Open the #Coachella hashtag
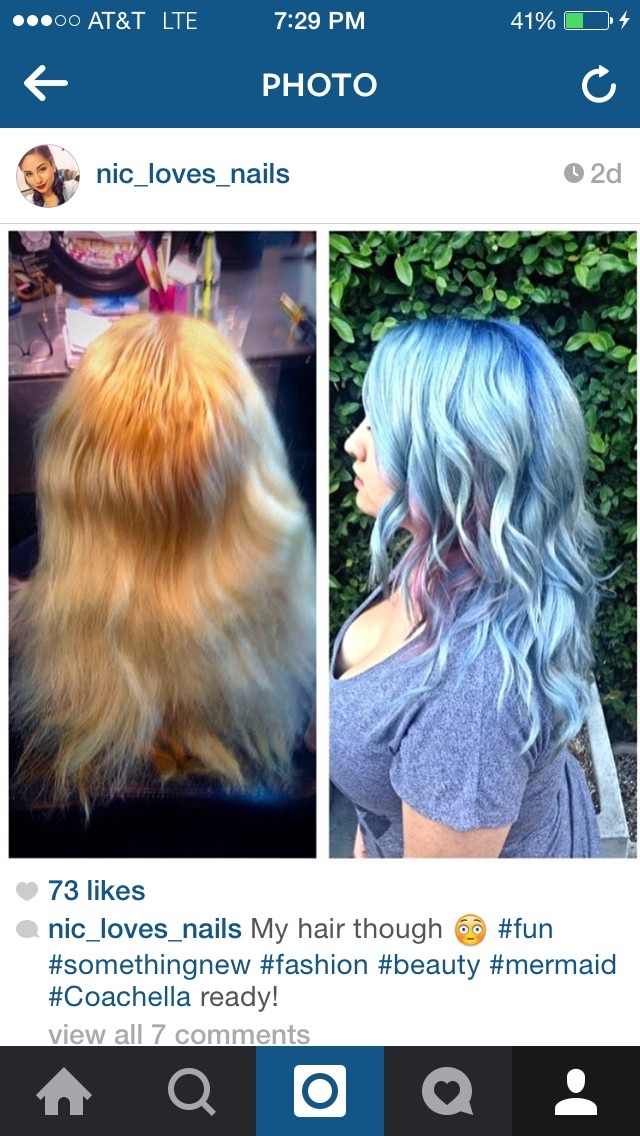The width and height of the screenshot is (640, 1136). pos(120,997)
